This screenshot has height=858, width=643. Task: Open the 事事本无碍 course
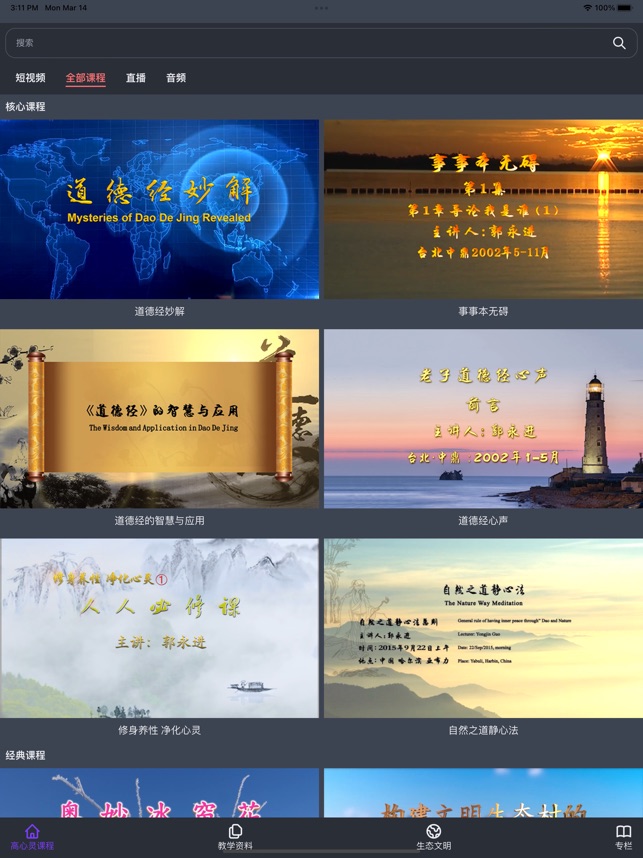pyautogui.click(x=483, y=209)
